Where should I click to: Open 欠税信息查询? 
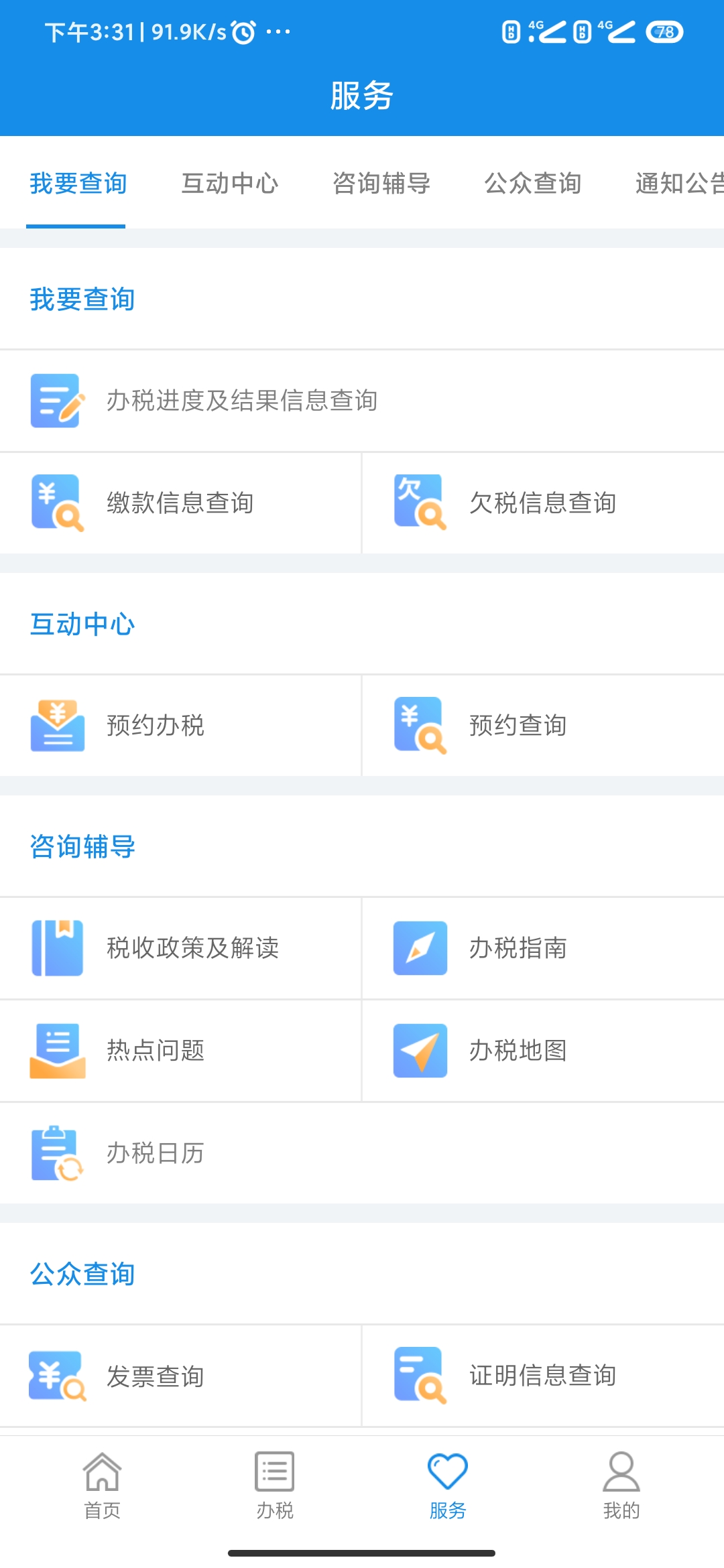click(x=542, y=503)
